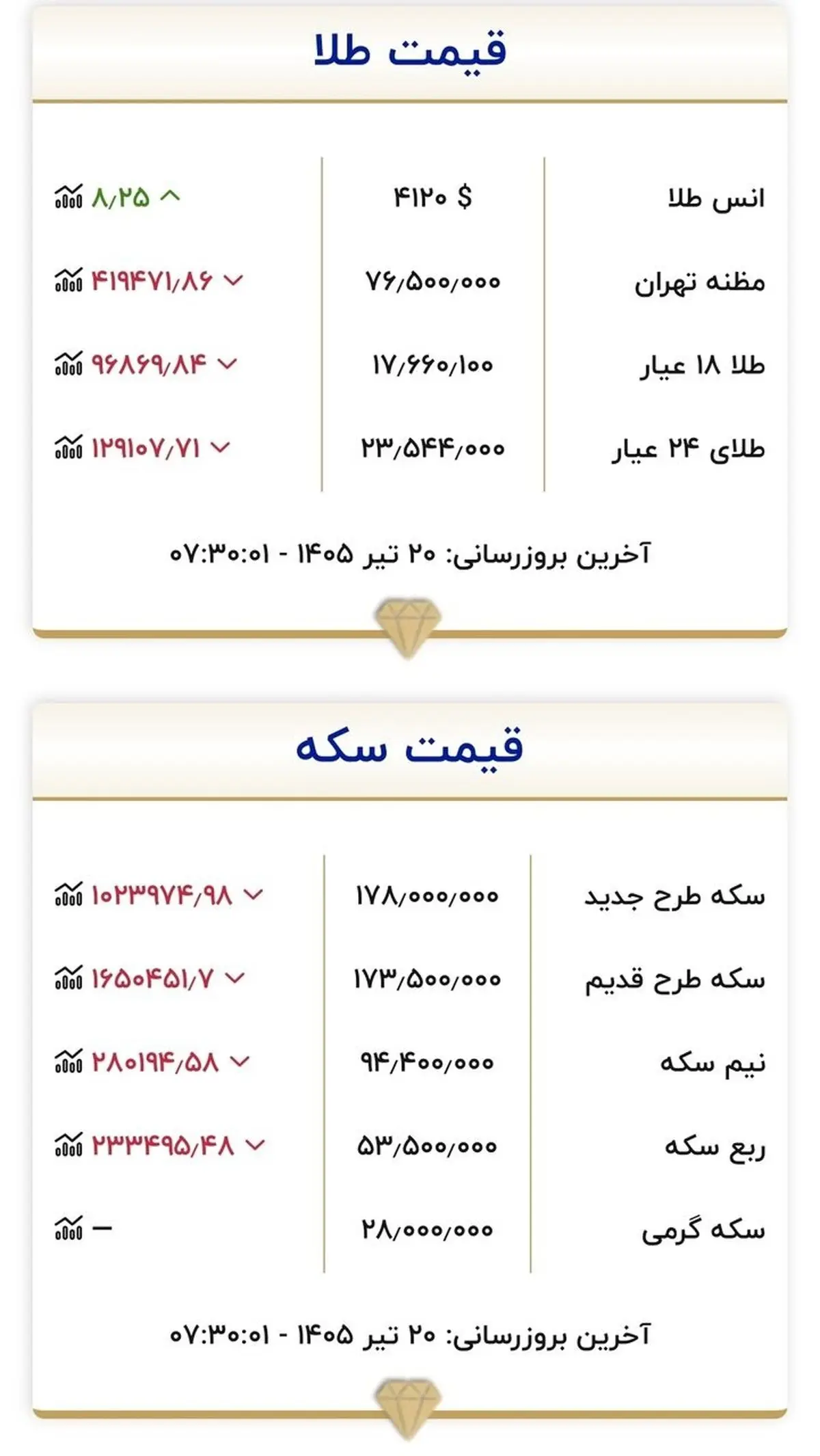The width and height of the screenshot is (820, 1456).
Task: Tap the chart icon for طلا ۱۸ عیار
Action: [68, 364]
